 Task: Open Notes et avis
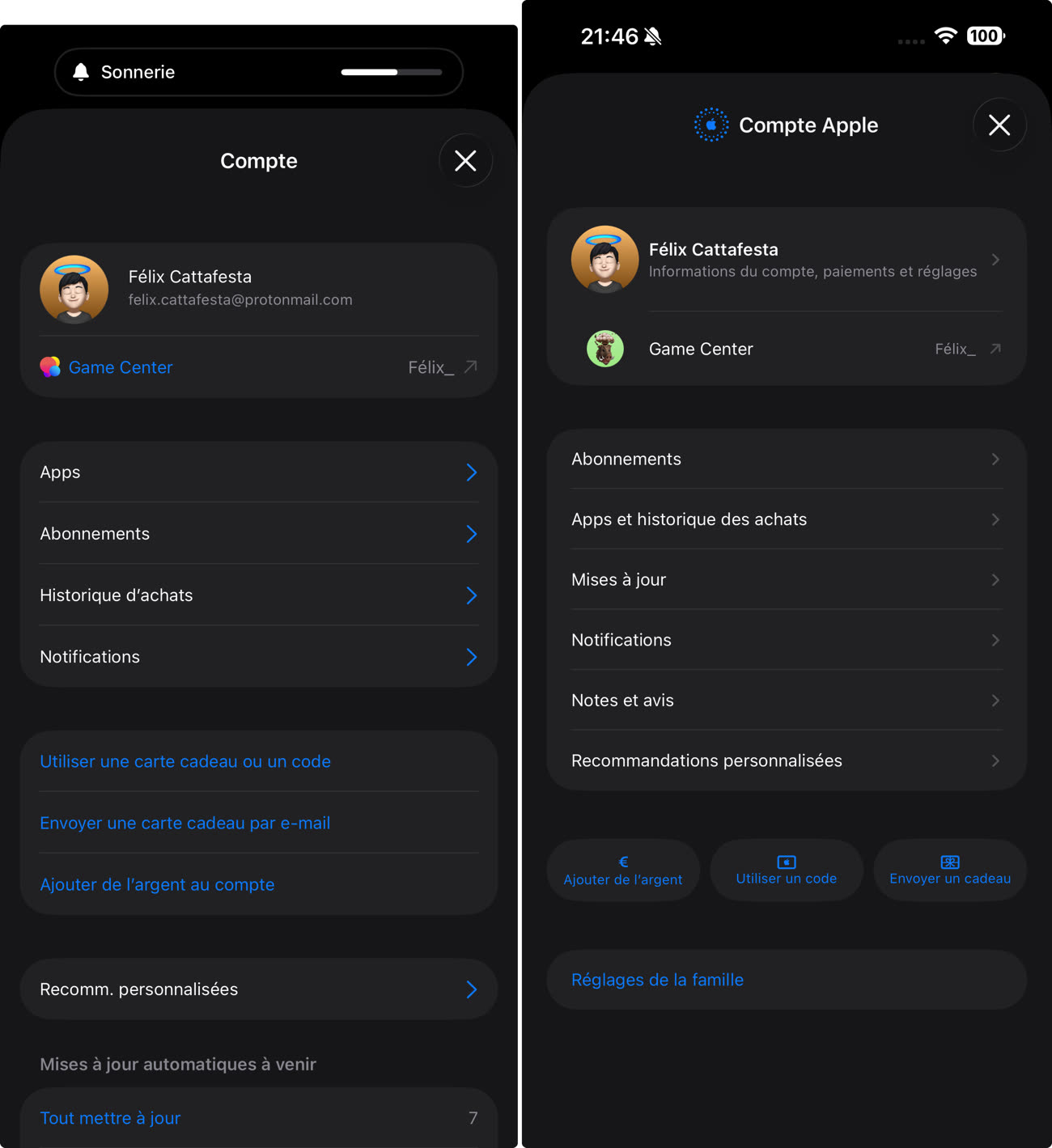point(785,701)
